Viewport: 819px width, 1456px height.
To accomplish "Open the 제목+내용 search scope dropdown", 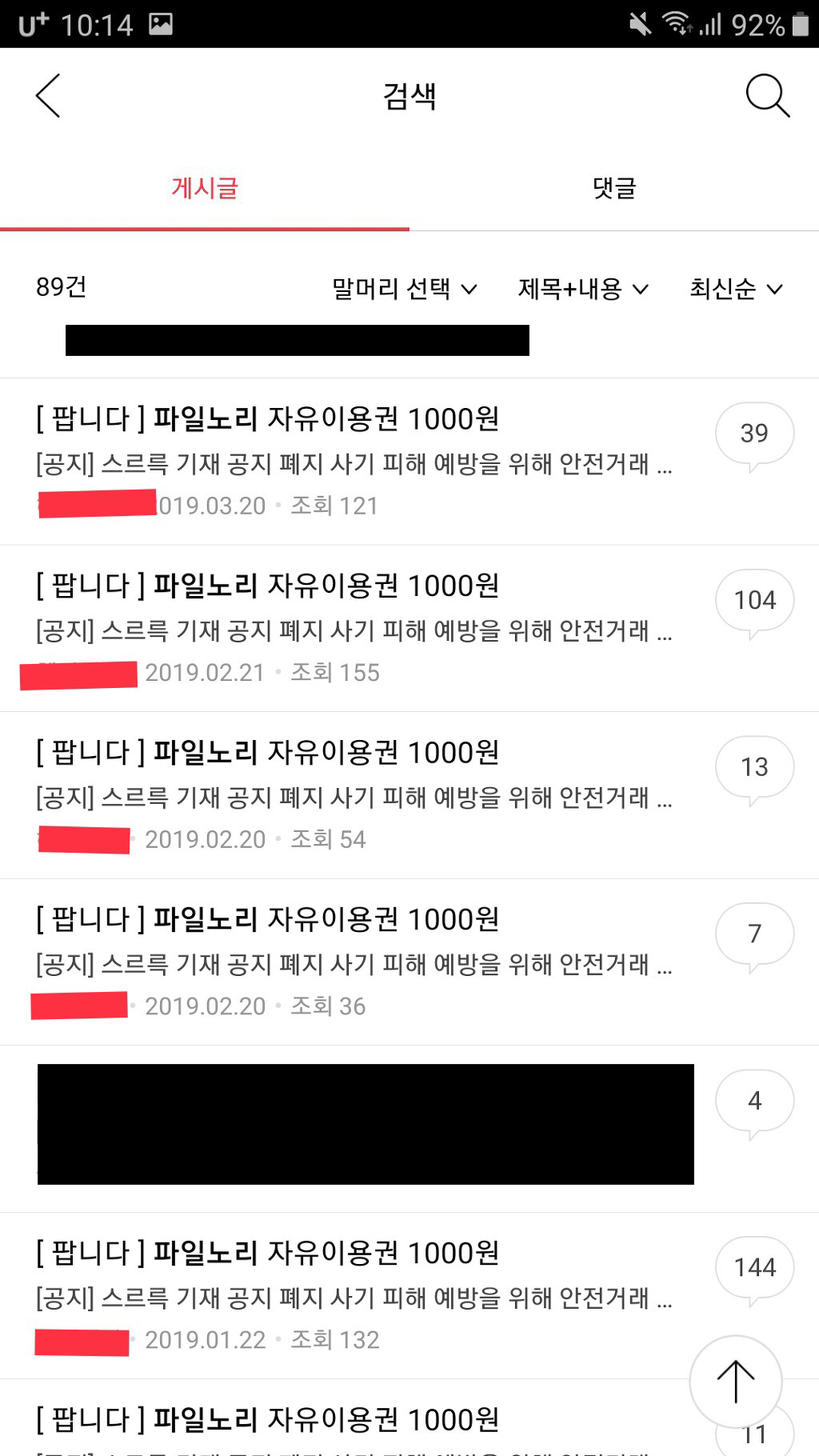I will coord(582,289).
